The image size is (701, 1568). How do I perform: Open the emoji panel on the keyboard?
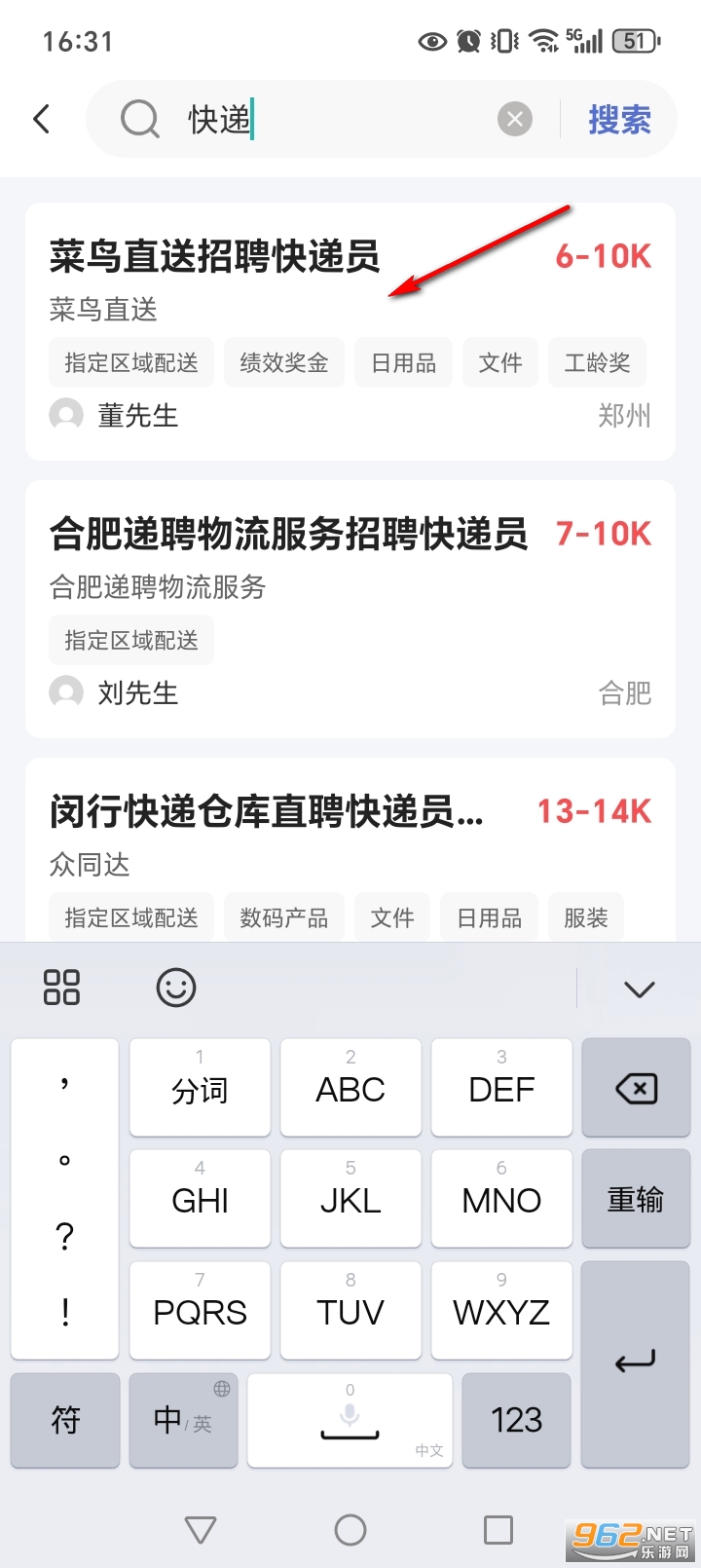coord(175,988)
